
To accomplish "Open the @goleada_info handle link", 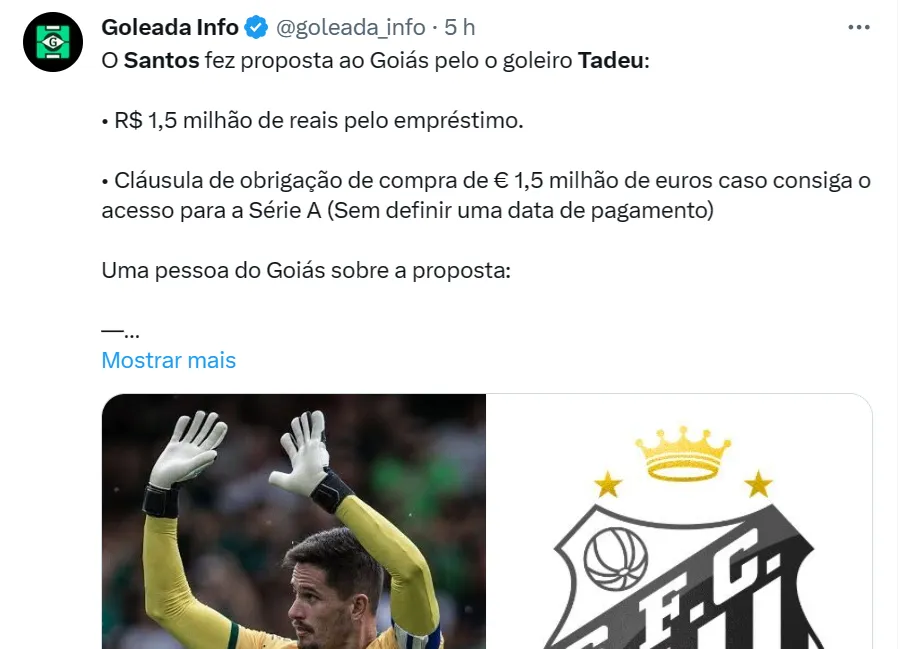I will (349, 28).
